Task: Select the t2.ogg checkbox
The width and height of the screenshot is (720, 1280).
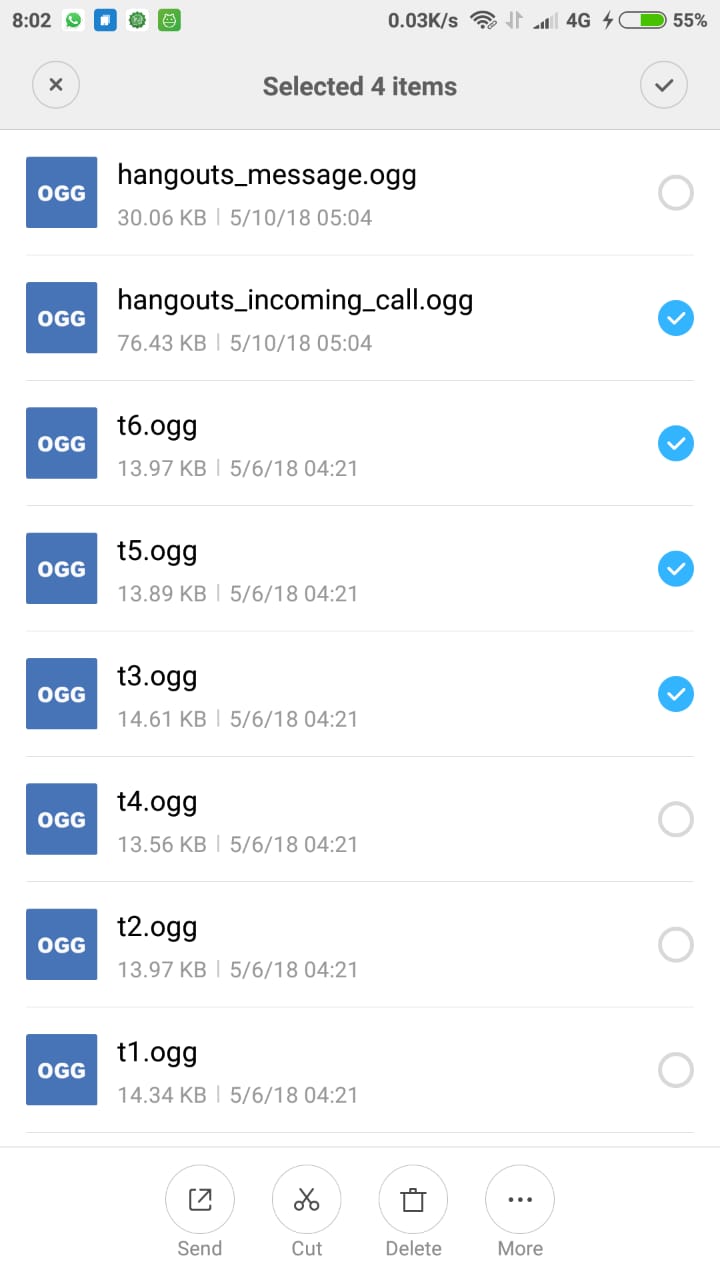Action: (676, 945)
